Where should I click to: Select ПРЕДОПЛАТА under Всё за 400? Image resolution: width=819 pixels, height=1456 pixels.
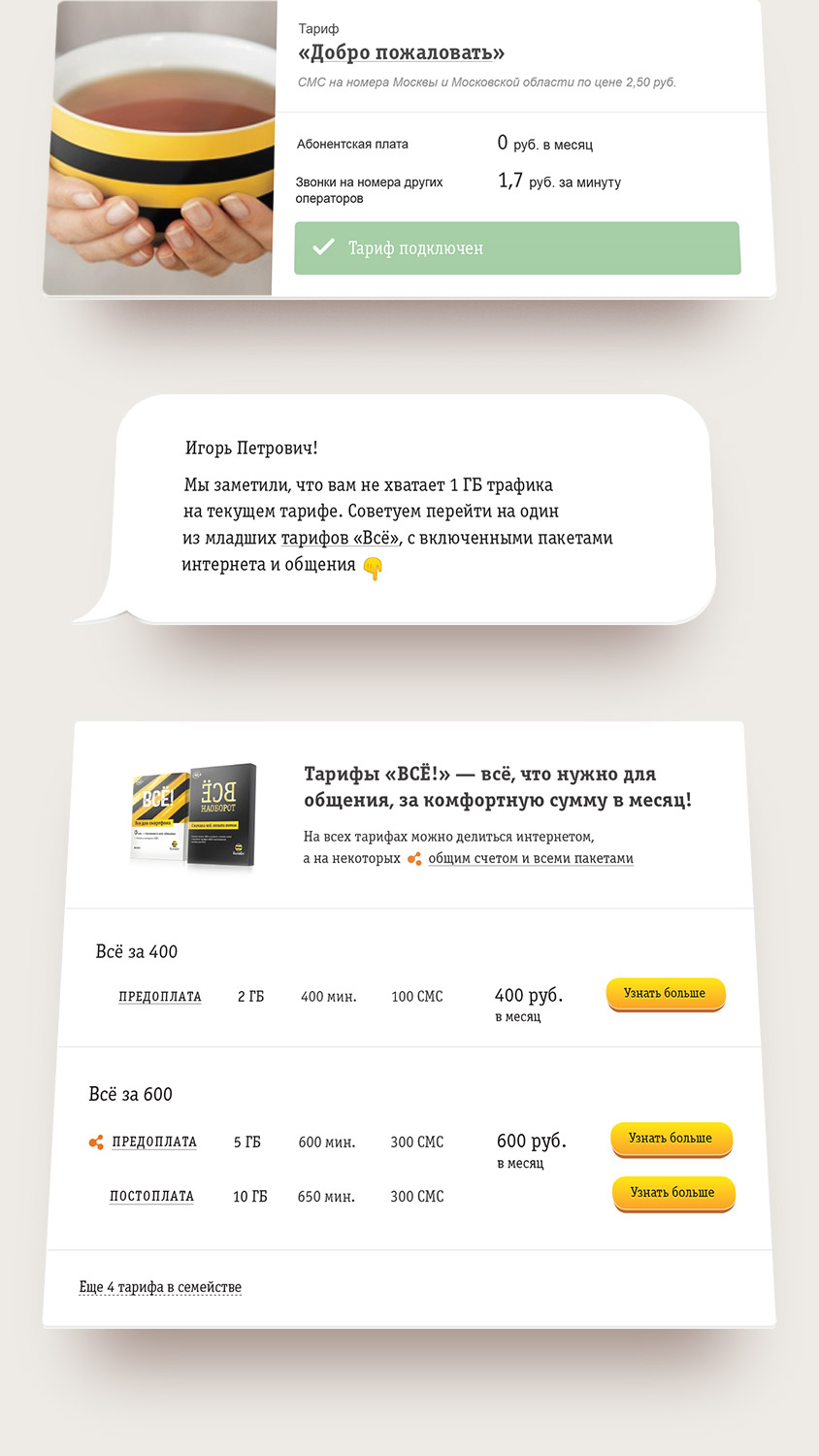160,997
